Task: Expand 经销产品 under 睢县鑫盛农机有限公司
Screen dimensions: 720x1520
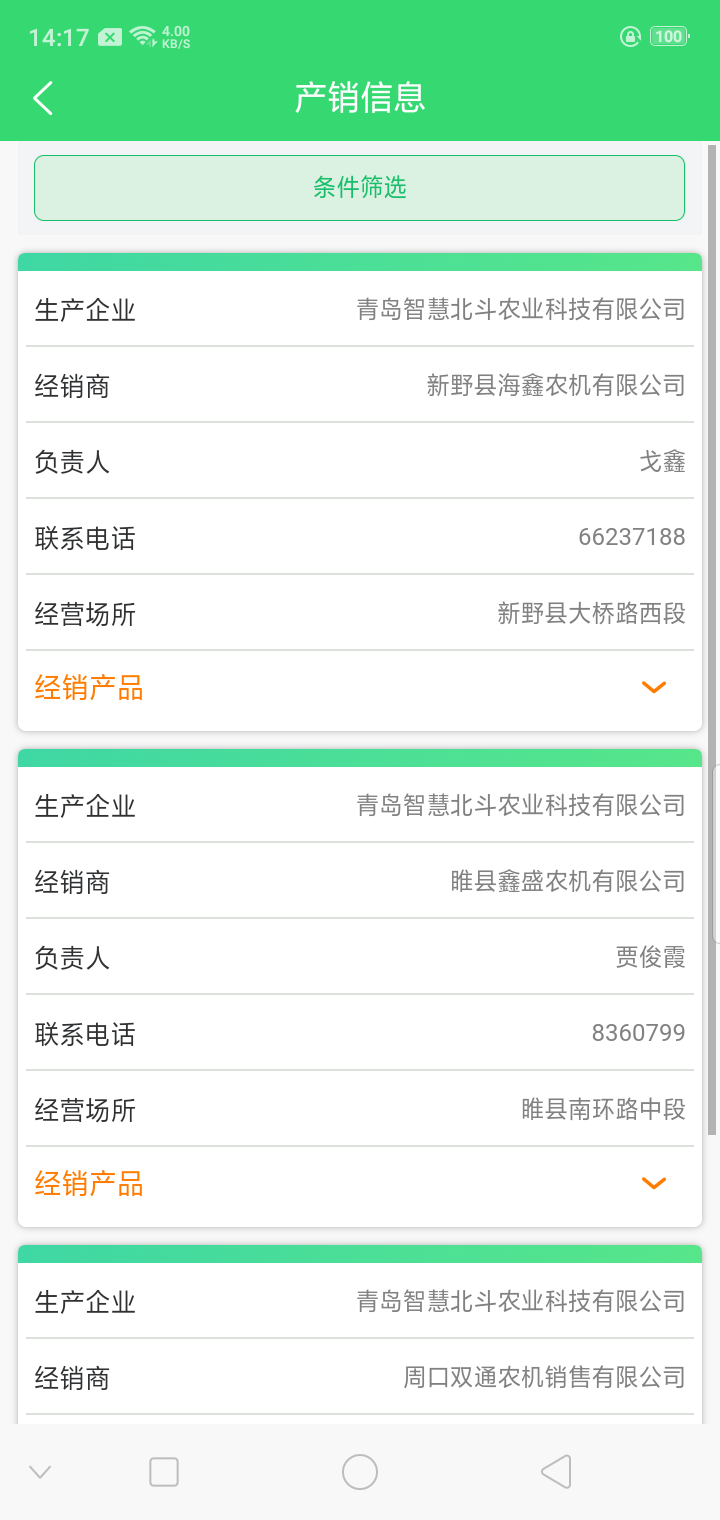Action: point(653,1183)
